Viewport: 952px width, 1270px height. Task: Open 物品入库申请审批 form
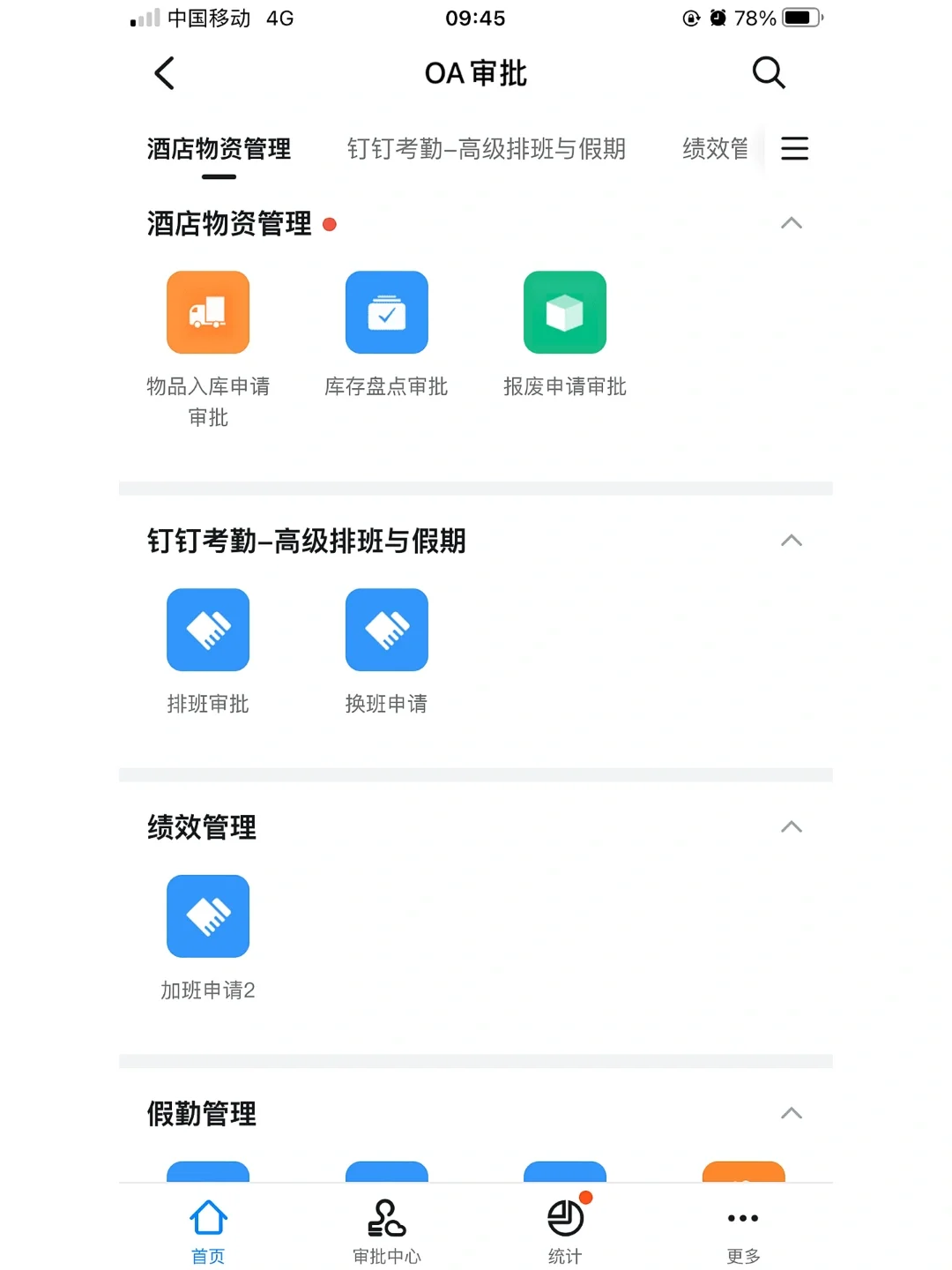click(208, 312)
